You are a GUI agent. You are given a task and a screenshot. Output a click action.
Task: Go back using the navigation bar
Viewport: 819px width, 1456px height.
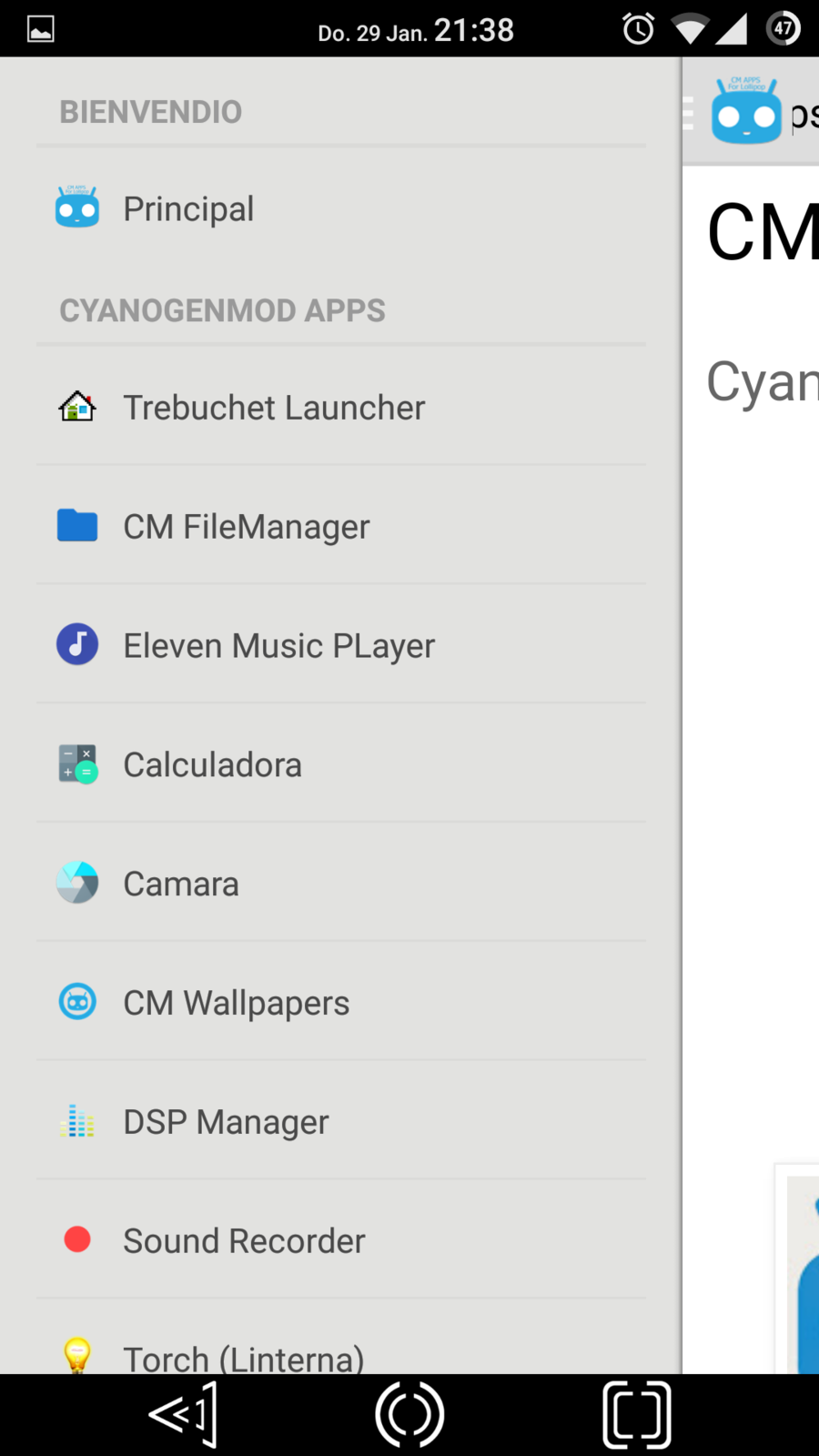(183, 1414)
